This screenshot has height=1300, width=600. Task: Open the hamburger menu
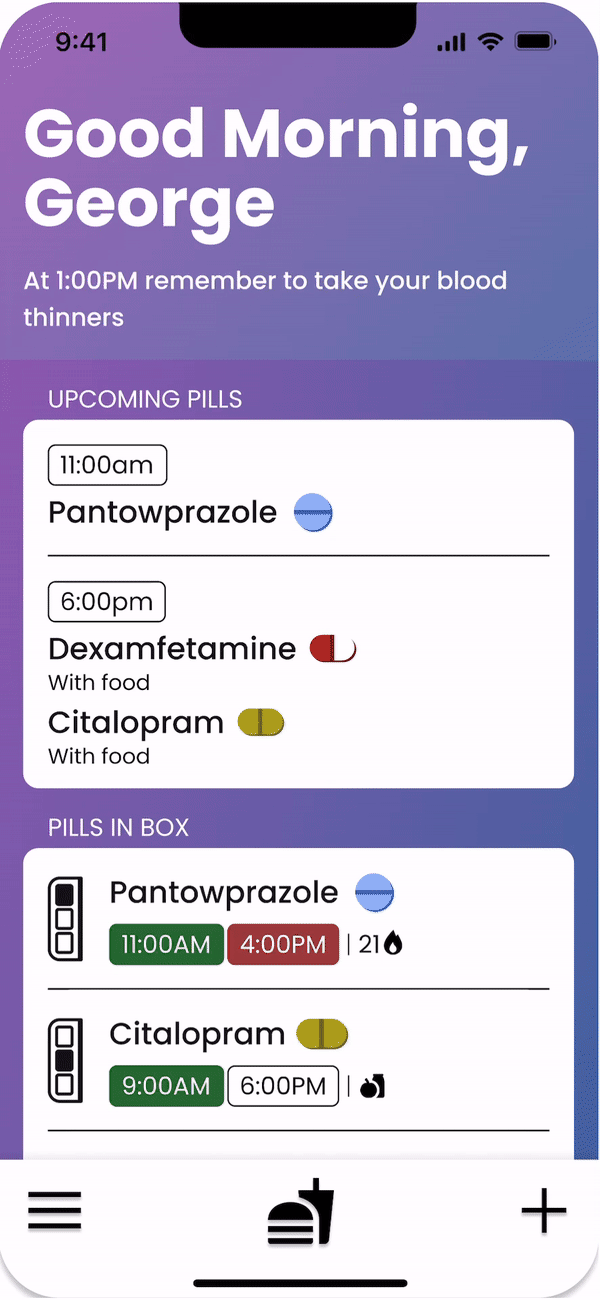(x=55, y=1211)
